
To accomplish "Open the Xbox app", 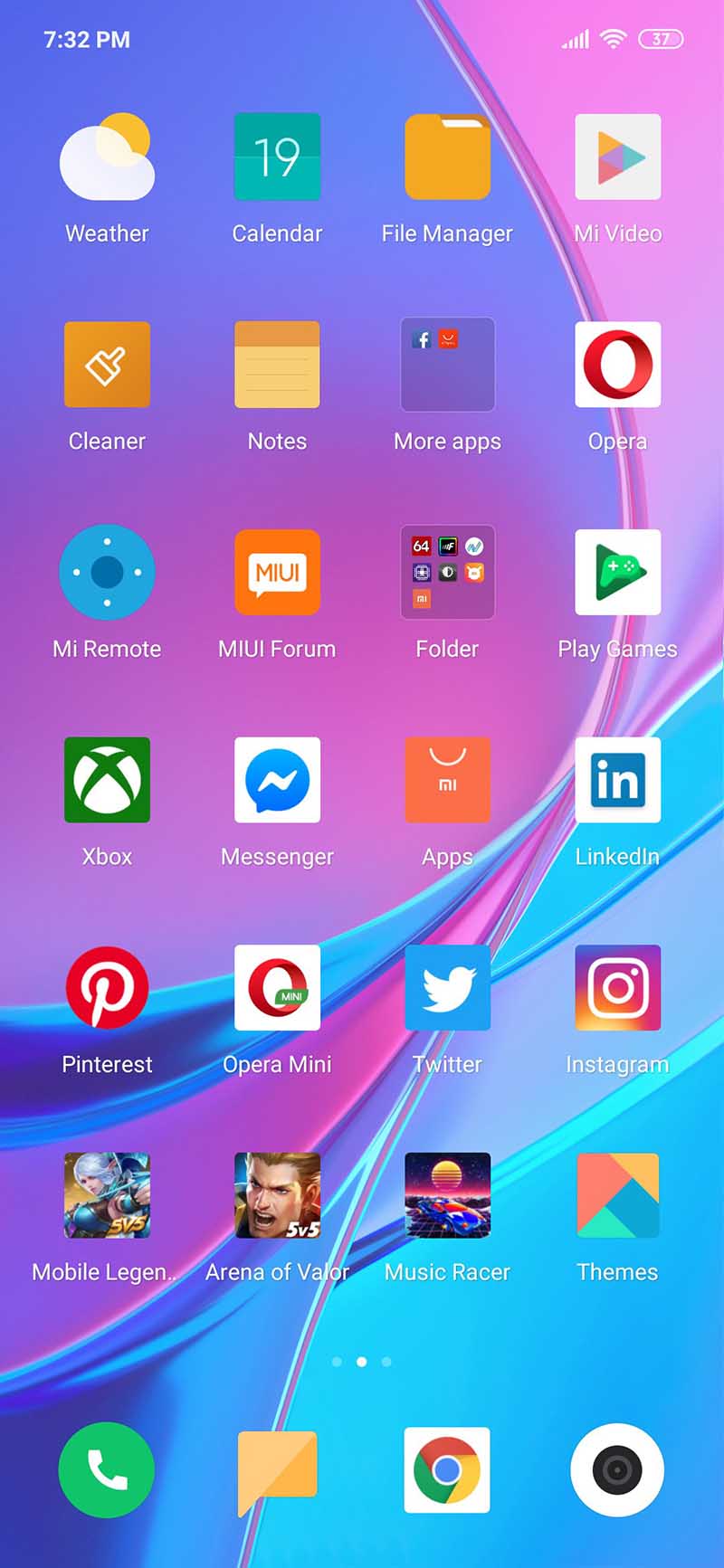I will pos(107,780).
